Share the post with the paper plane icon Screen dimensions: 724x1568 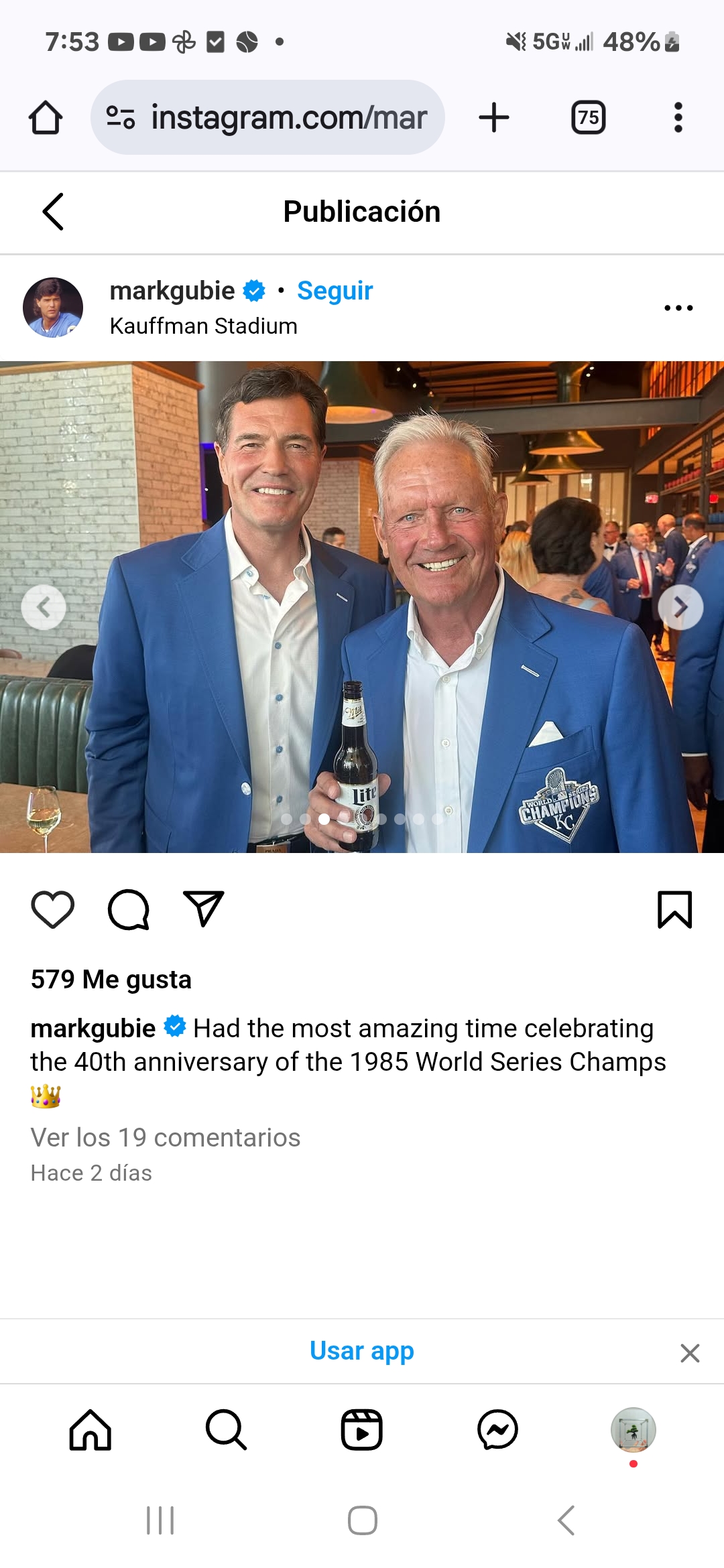point(203,910)
